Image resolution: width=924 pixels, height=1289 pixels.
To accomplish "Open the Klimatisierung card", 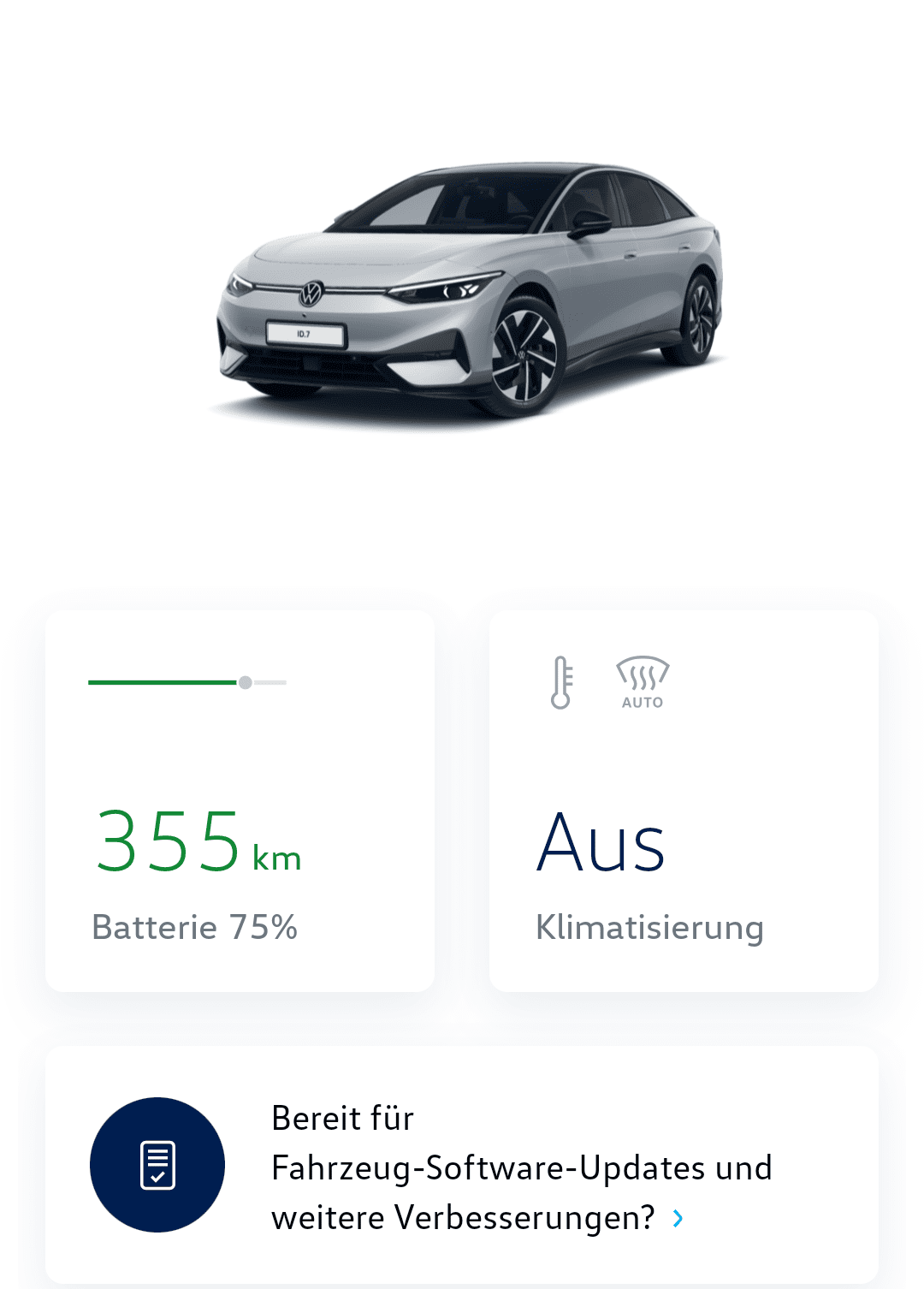I will coord(683,801).
